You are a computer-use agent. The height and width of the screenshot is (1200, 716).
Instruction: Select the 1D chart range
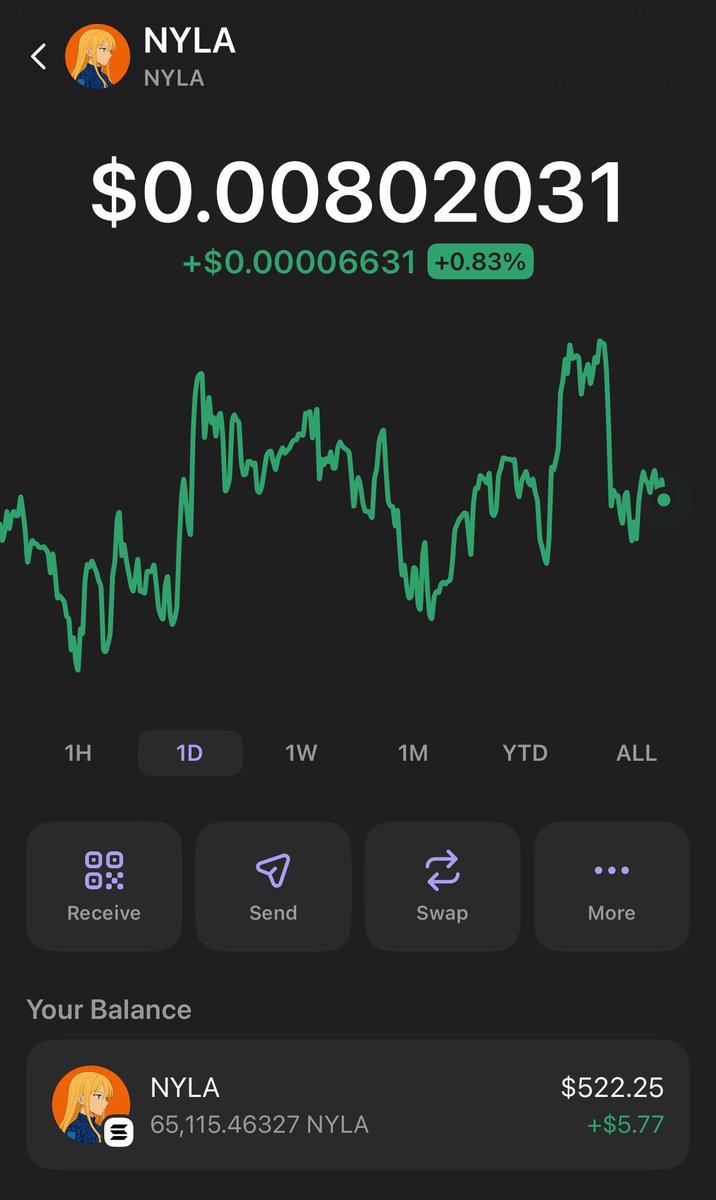tap(190, 753)
